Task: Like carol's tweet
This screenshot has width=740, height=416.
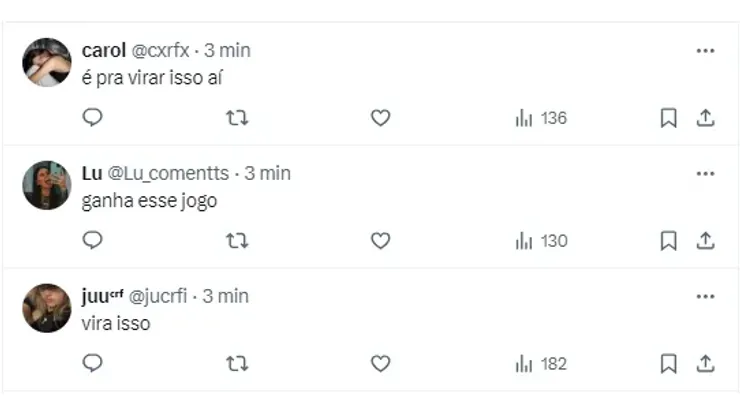Action: coord(380,118)
